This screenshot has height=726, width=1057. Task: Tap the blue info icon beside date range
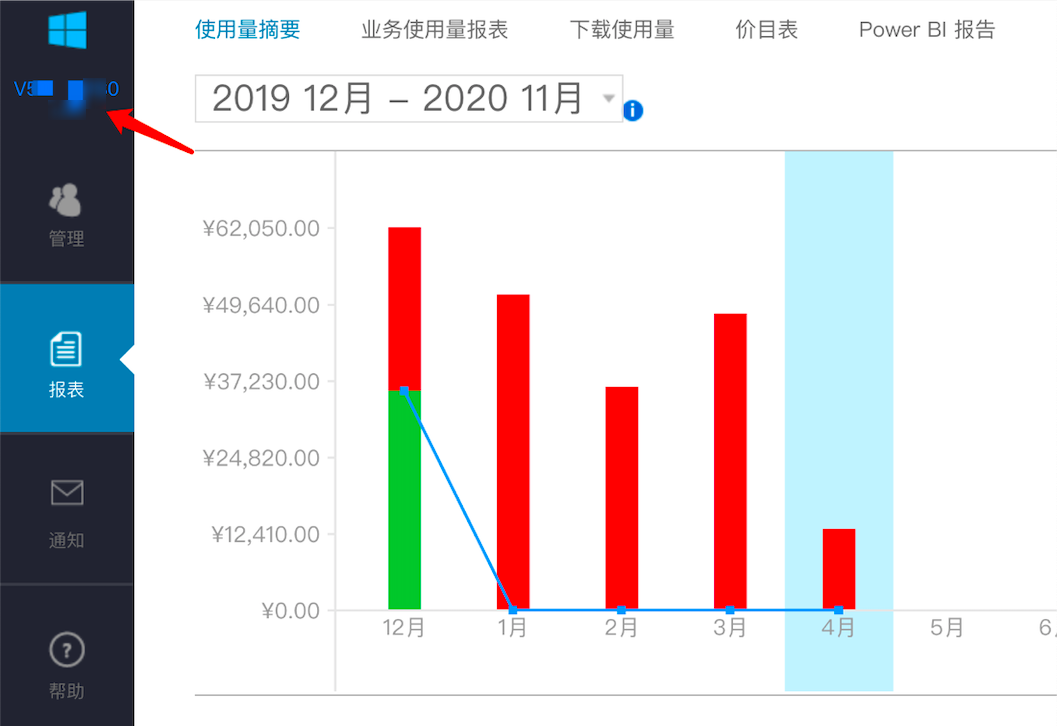(633, 110)
